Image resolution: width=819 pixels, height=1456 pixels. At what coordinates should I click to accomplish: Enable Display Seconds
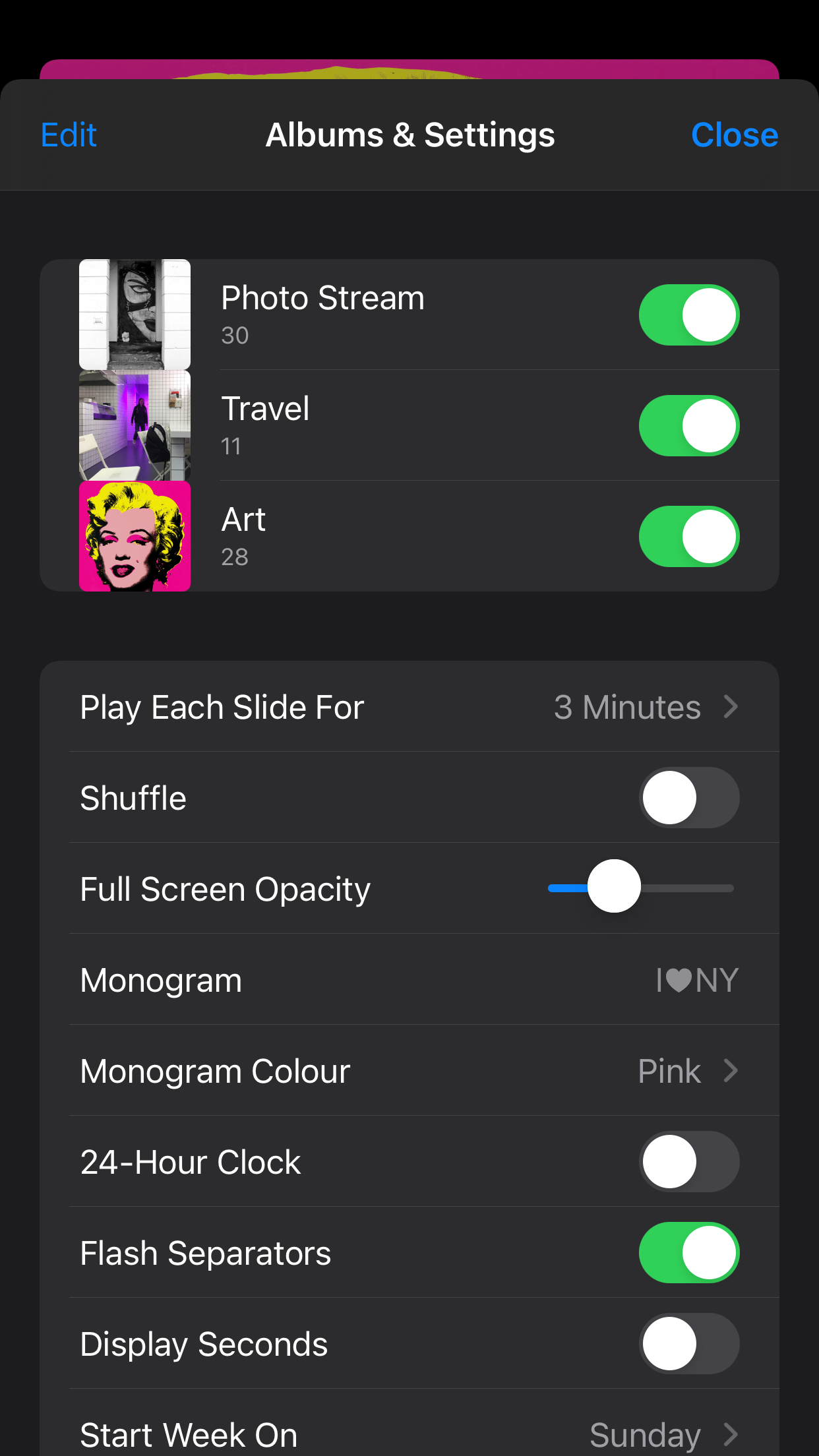(689, 1343)
